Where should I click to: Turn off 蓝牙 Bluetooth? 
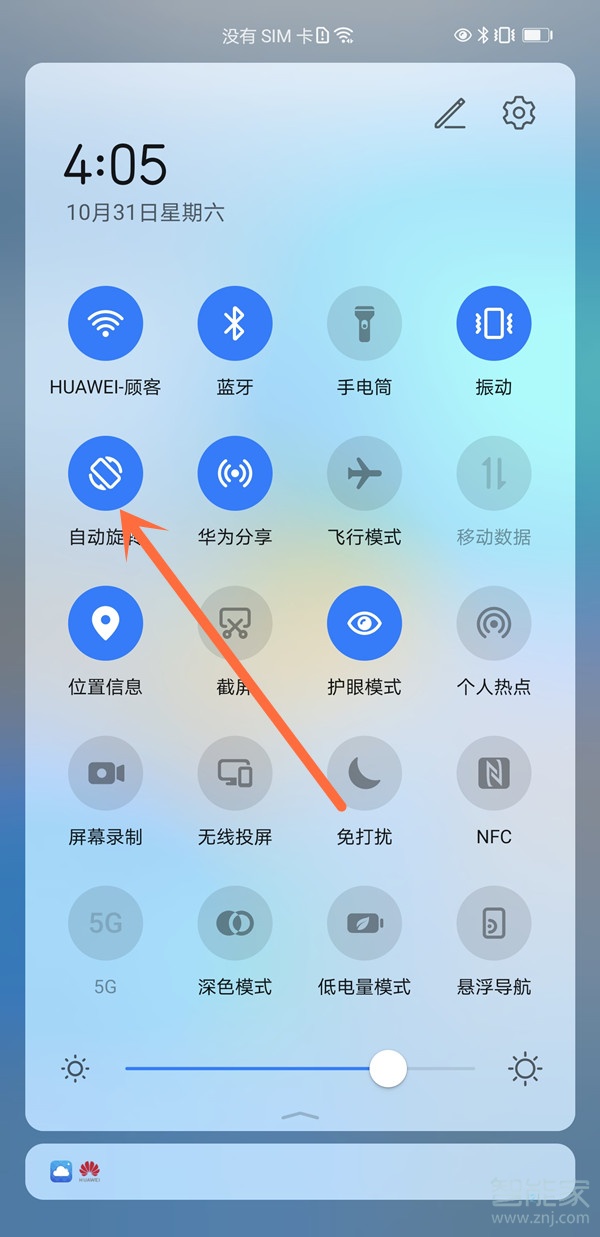[235, 323]
